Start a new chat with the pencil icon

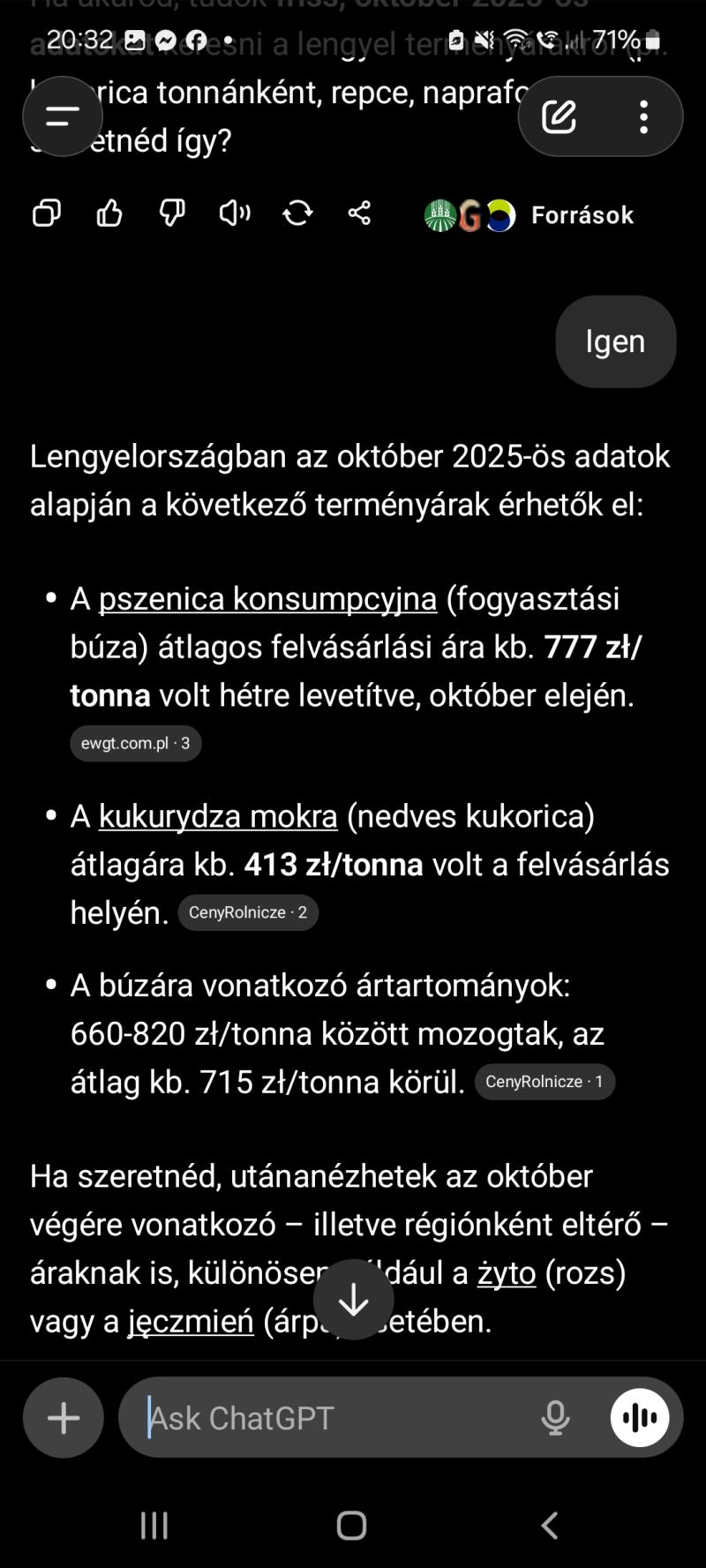coord(560,116)
